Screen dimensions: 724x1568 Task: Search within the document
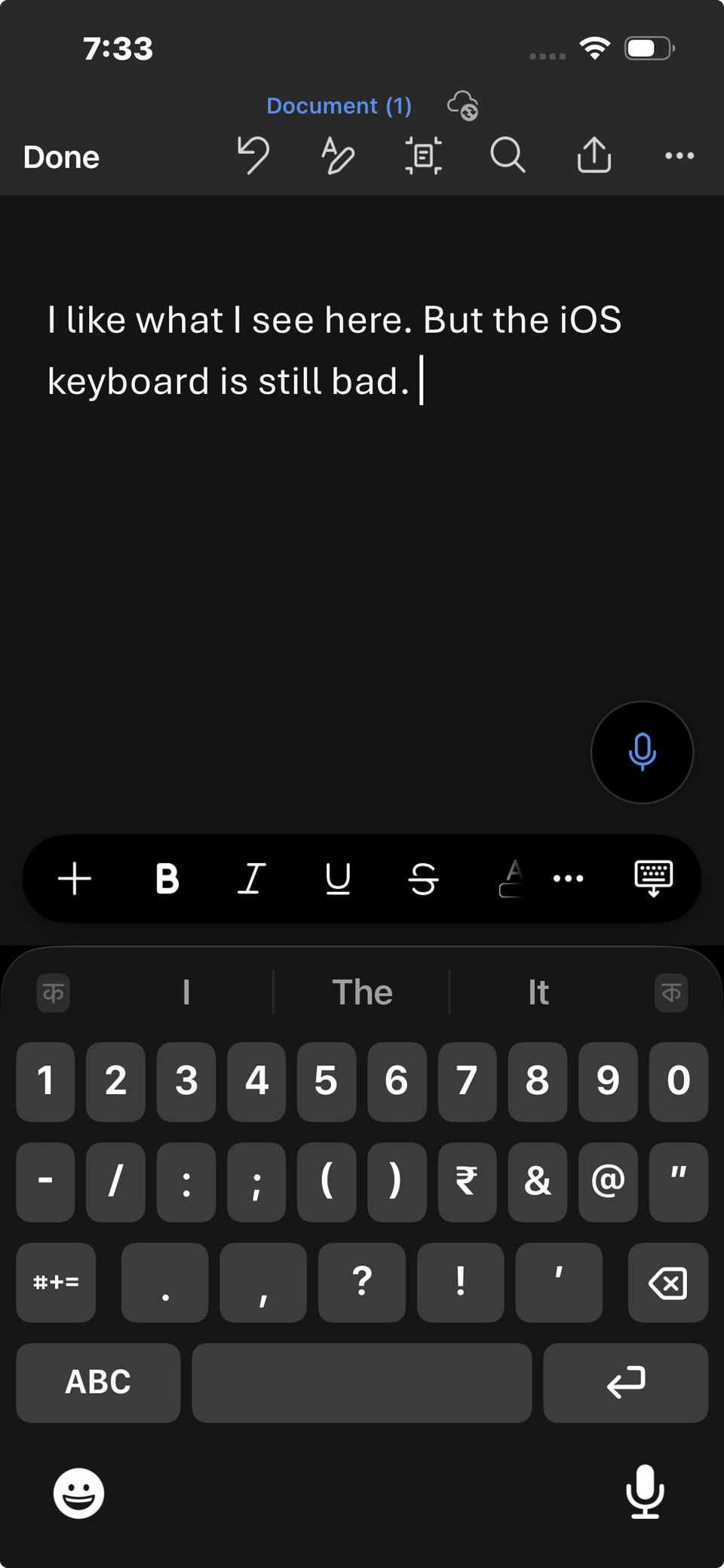(508, 155)
